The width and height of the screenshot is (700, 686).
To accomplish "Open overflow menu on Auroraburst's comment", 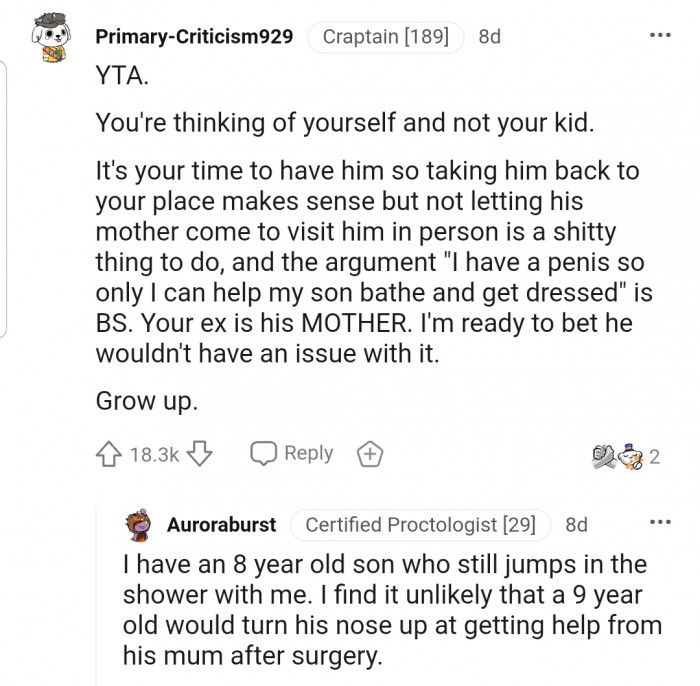I will point(659,521).
